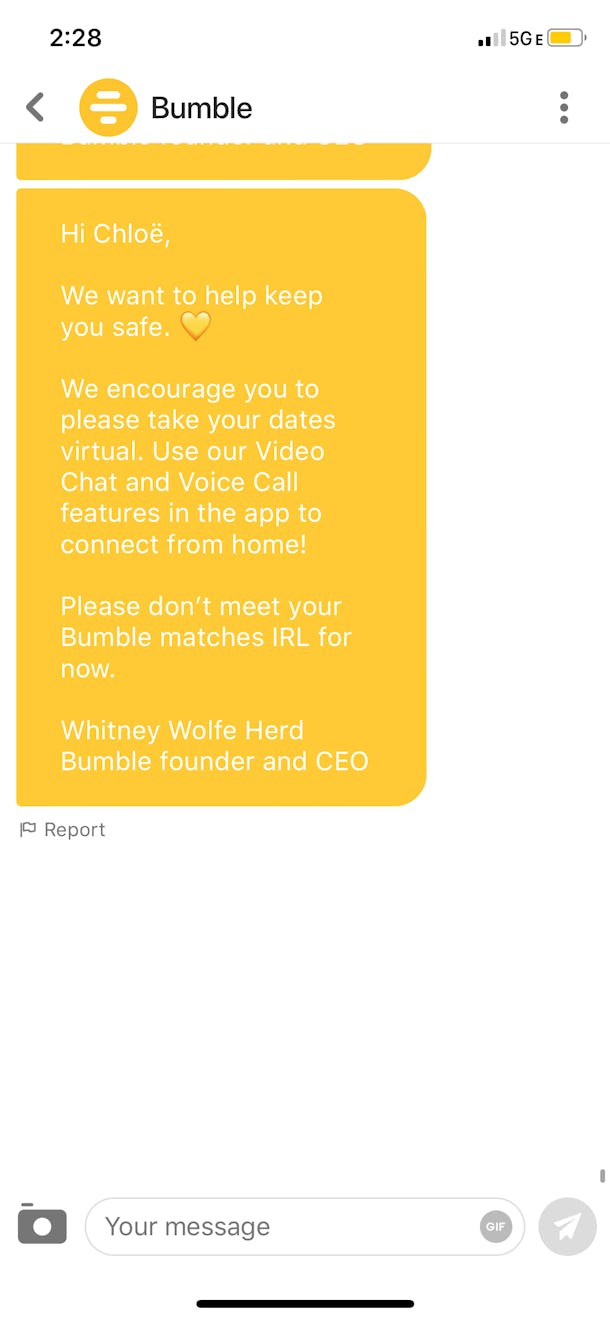Go back from the Bumble chat

point(36,107)
